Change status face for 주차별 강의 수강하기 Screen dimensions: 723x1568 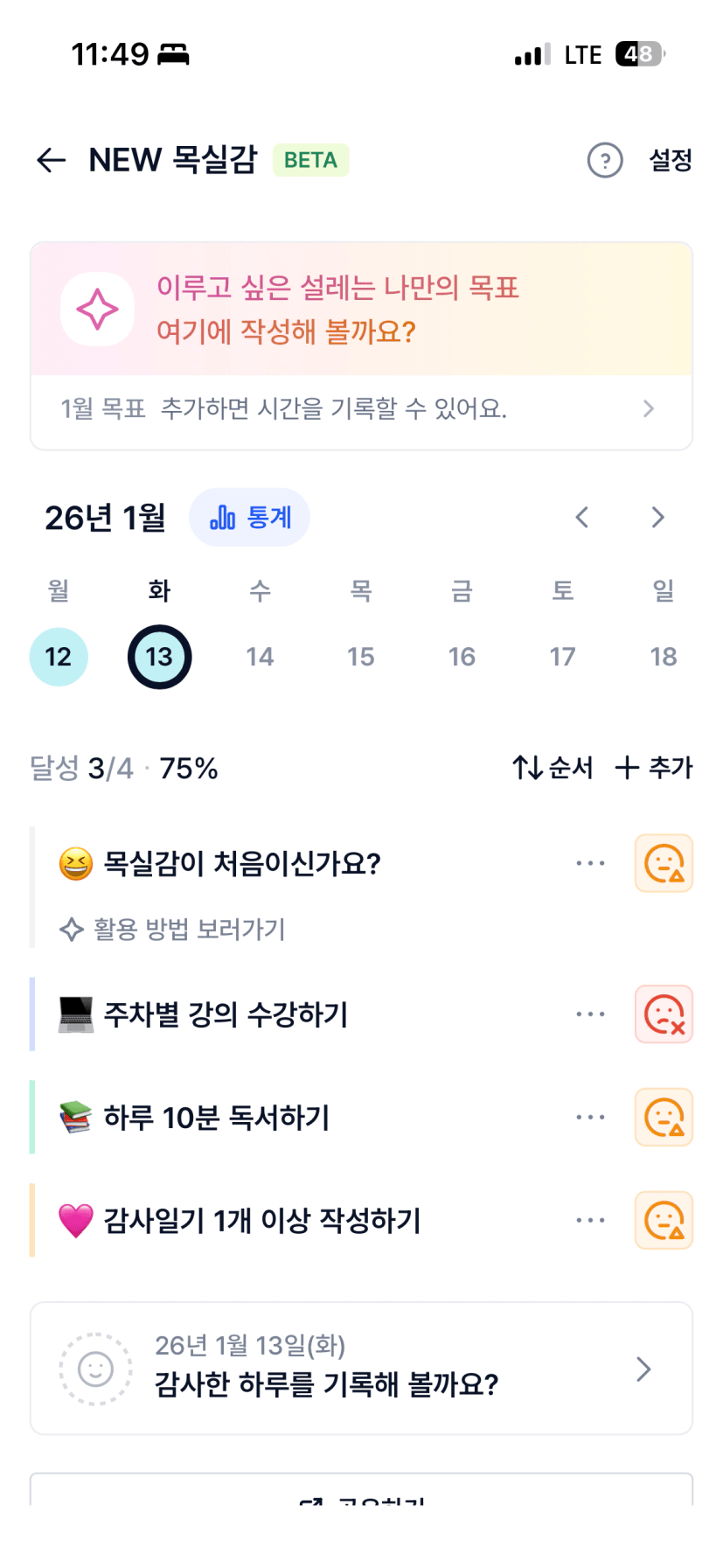pyautogui.click(x=664, y=1014)
